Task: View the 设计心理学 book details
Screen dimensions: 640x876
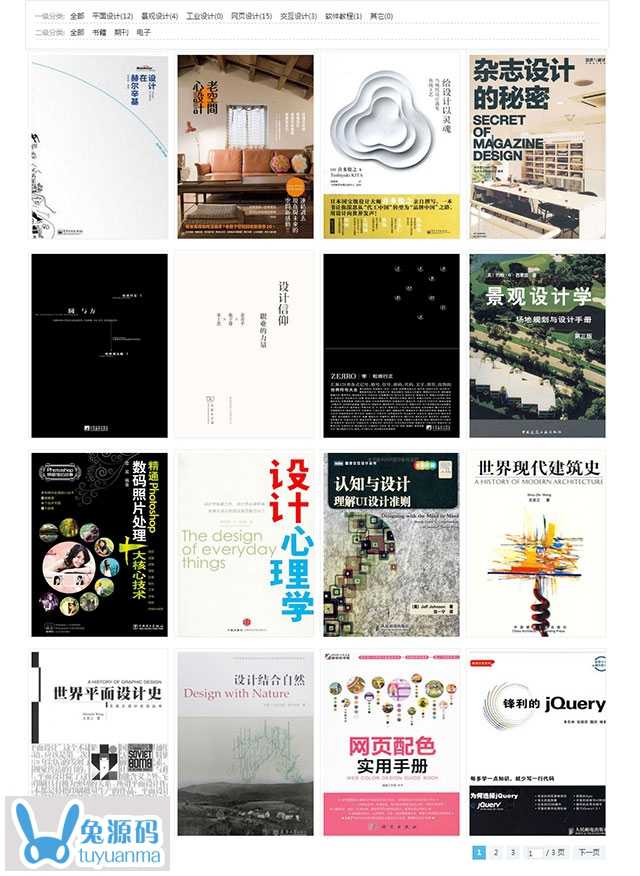Action: tap(245, 543)
